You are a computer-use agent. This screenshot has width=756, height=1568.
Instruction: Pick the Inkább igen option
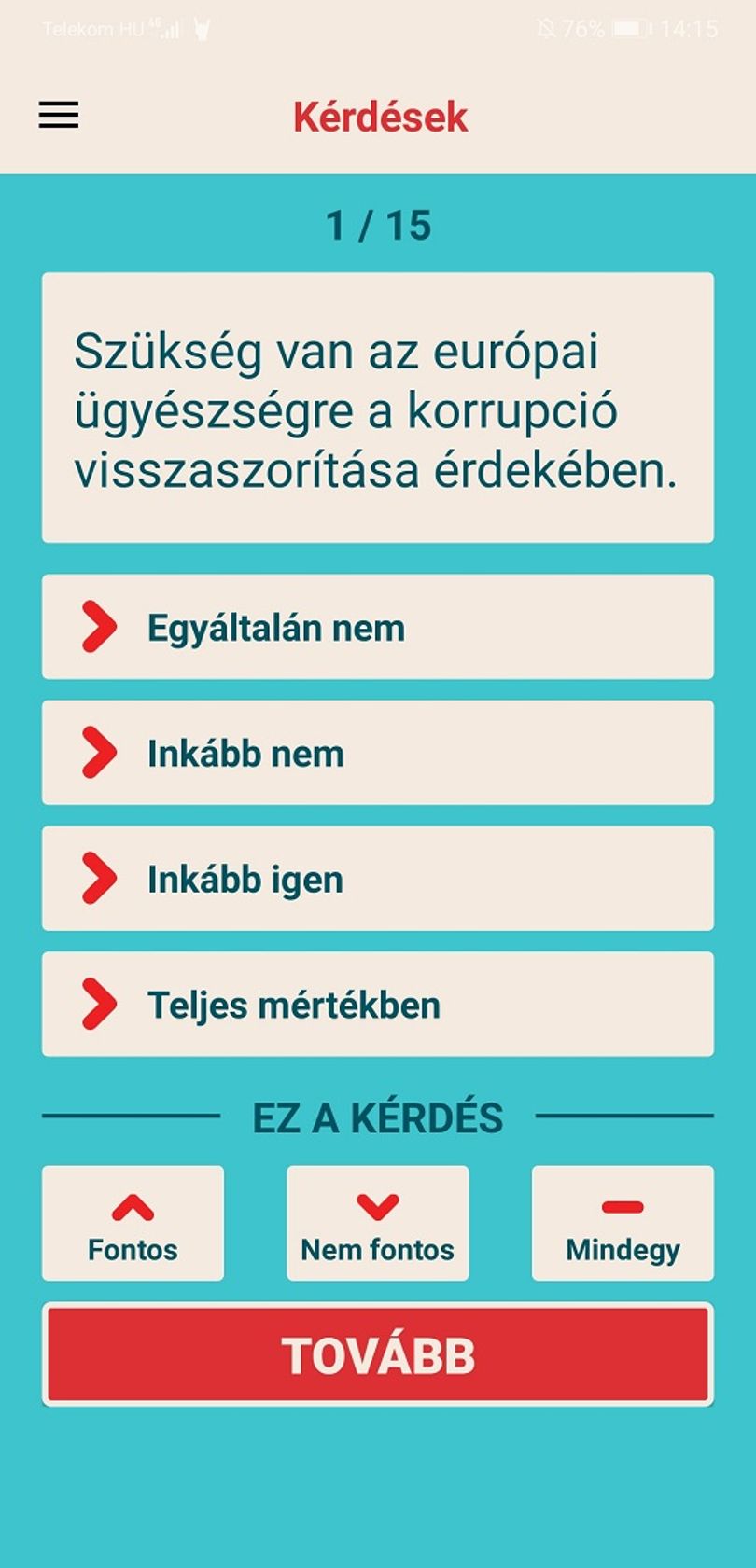378,879
